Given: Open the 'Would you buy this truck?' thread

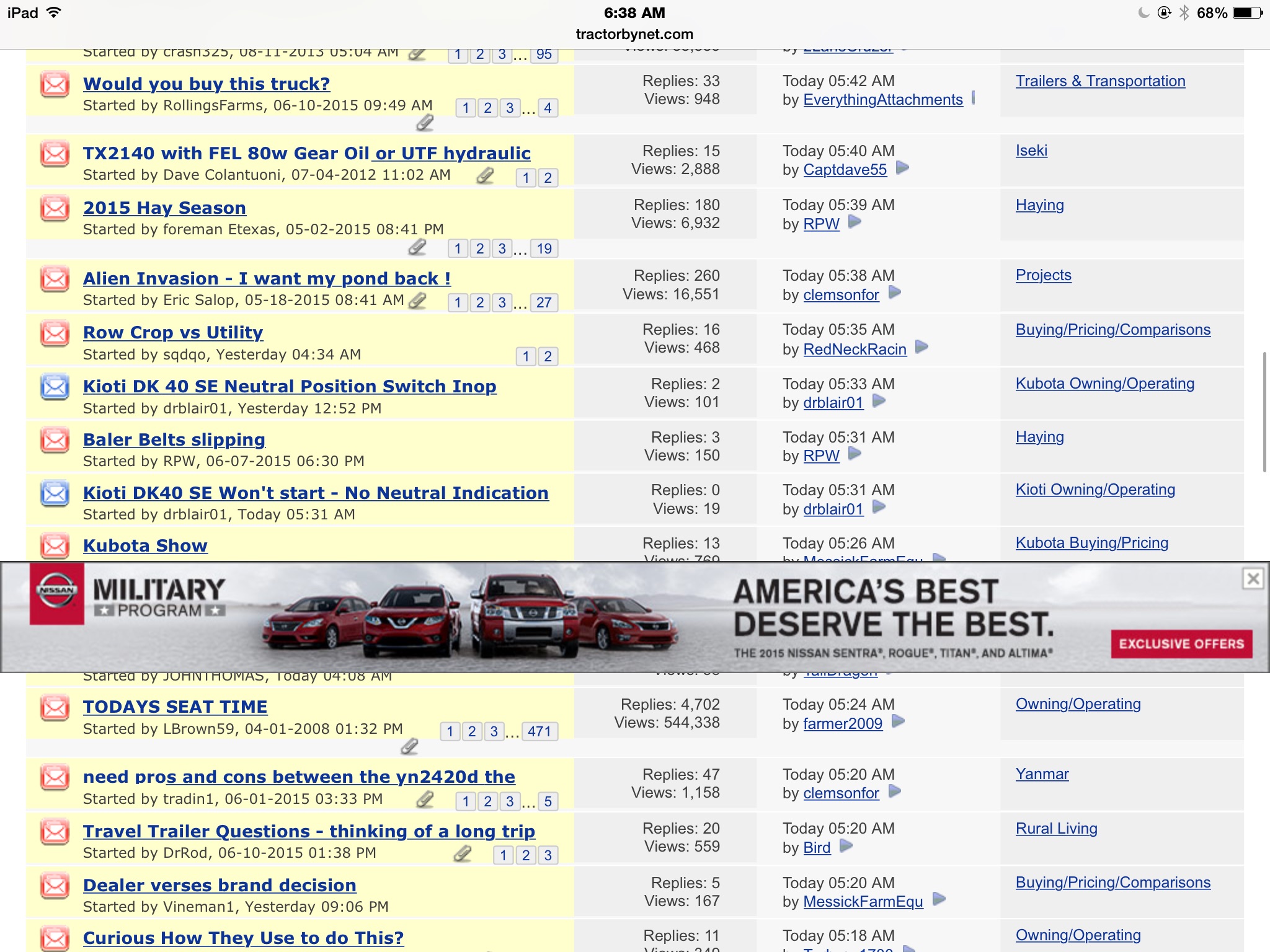Looking at the screenshot, I should click(x=206, y=84).
